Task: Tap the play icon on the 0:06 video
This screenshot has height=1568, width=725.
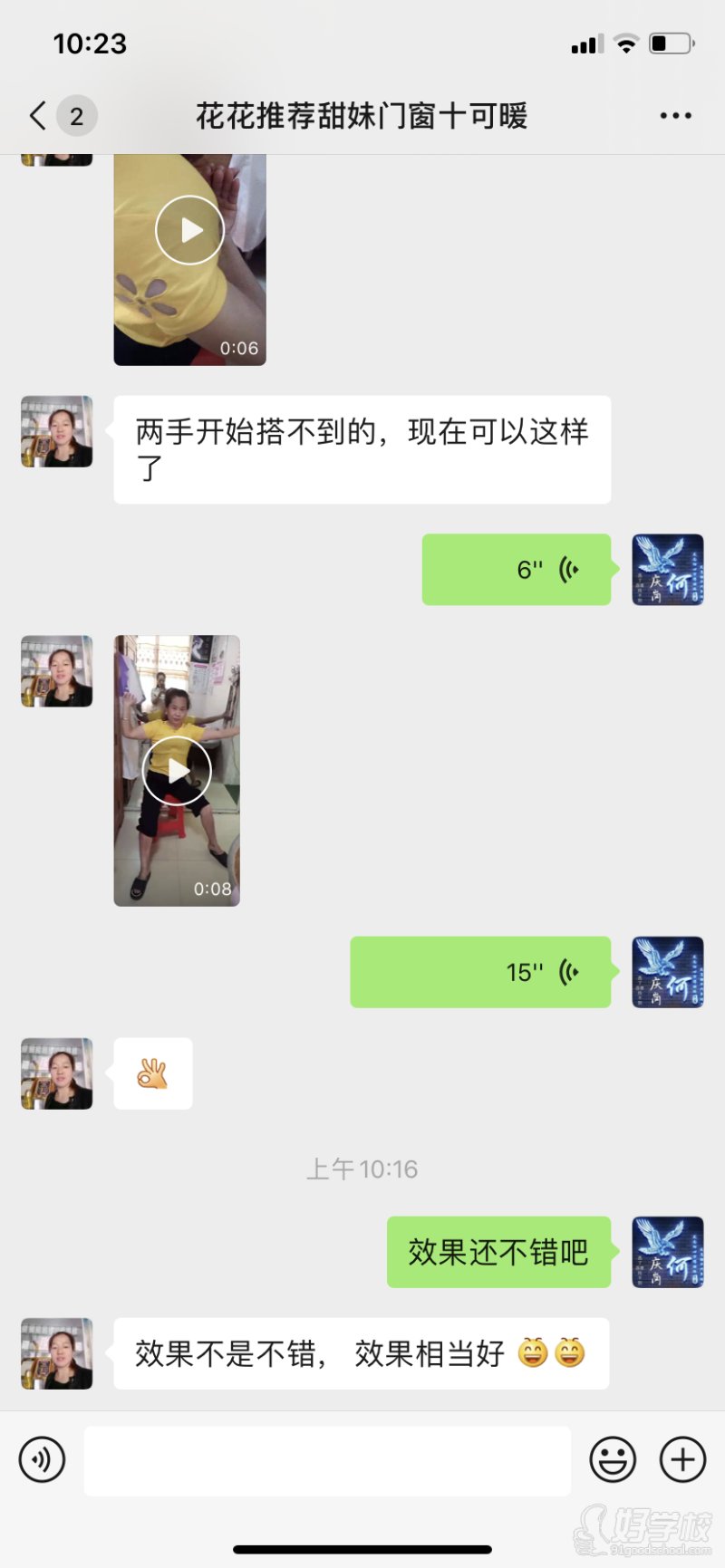Action: point(188,229)
